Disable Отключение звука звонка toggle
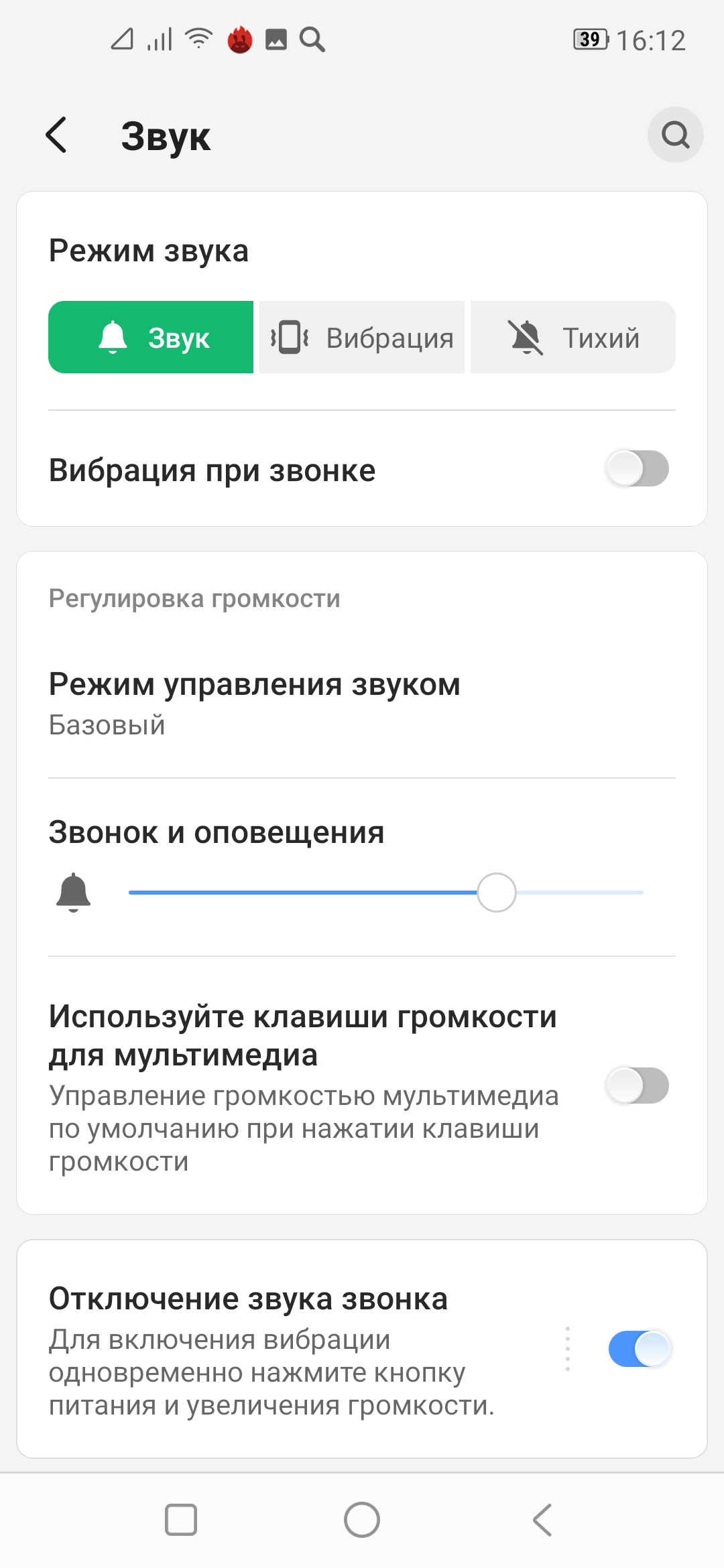 click(x=640, y=1348)
